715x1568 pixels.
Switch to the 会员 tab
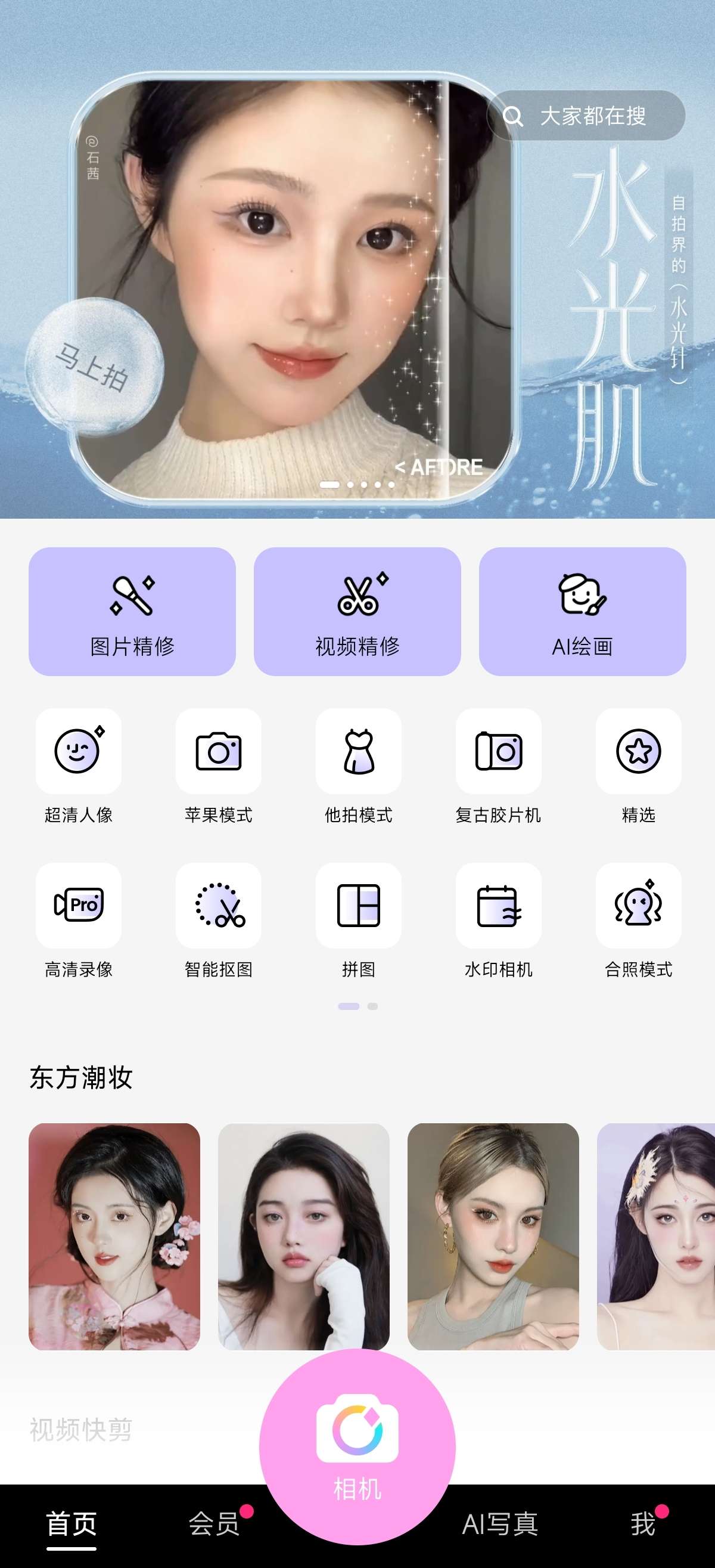point(214,1523)
